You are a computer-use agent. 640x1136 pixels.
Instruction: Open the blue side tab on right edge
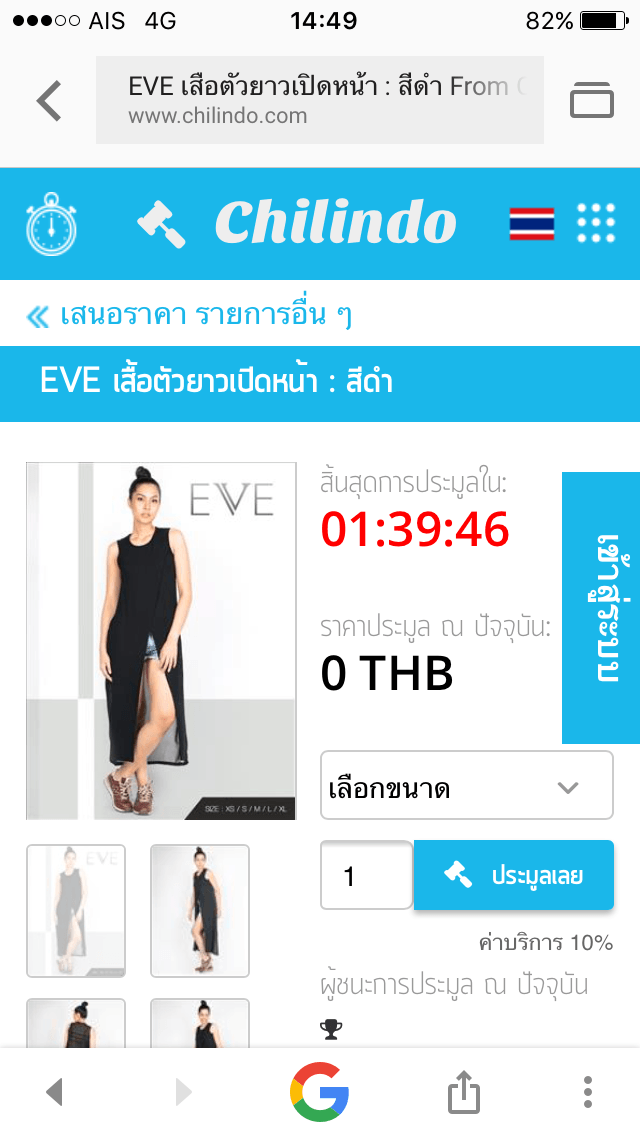coord(601,607)
